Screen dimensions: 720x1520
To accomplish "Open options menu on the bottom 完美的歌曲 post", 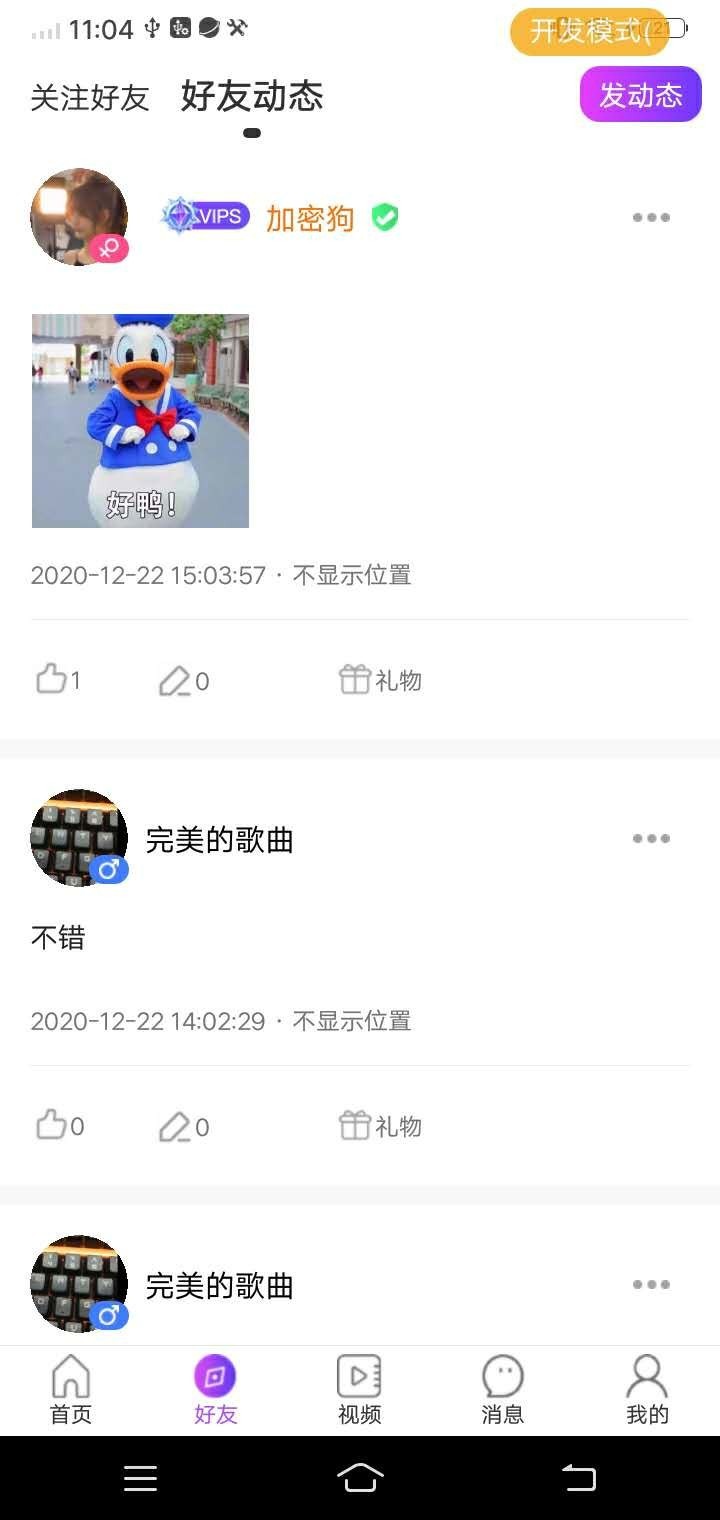I will coord(651,1284).
